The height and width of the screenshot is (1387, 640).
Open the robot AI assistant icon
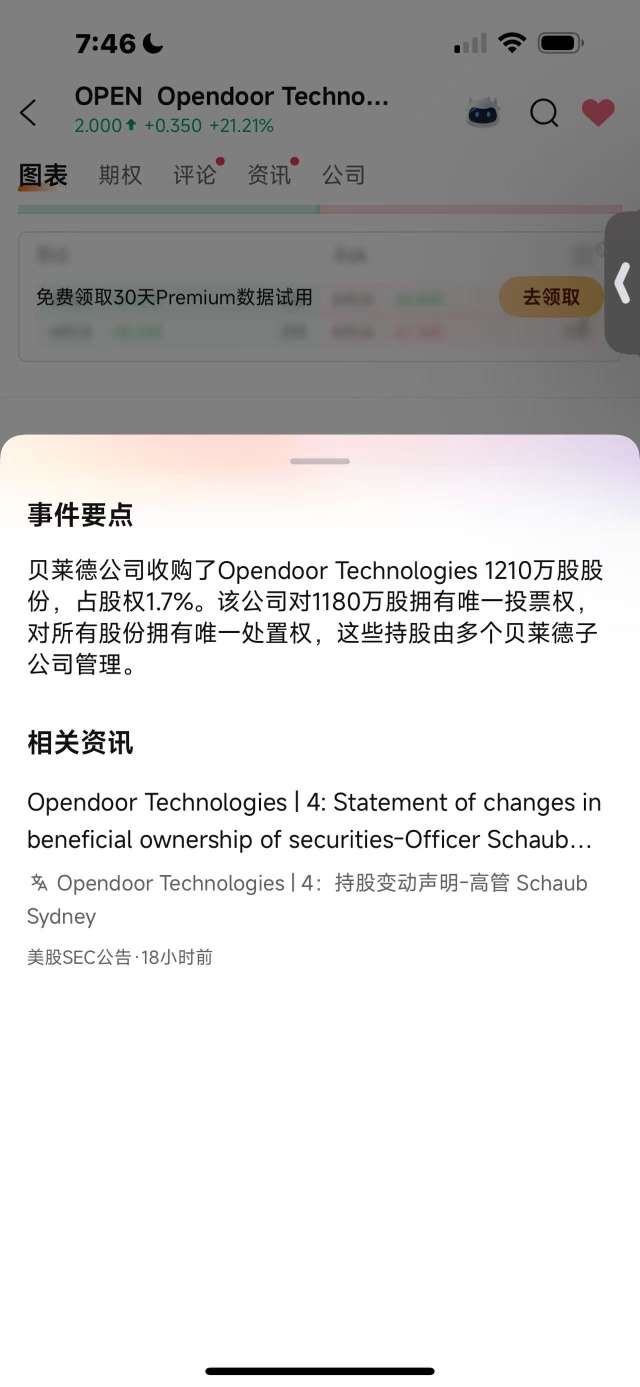(483, 113)
